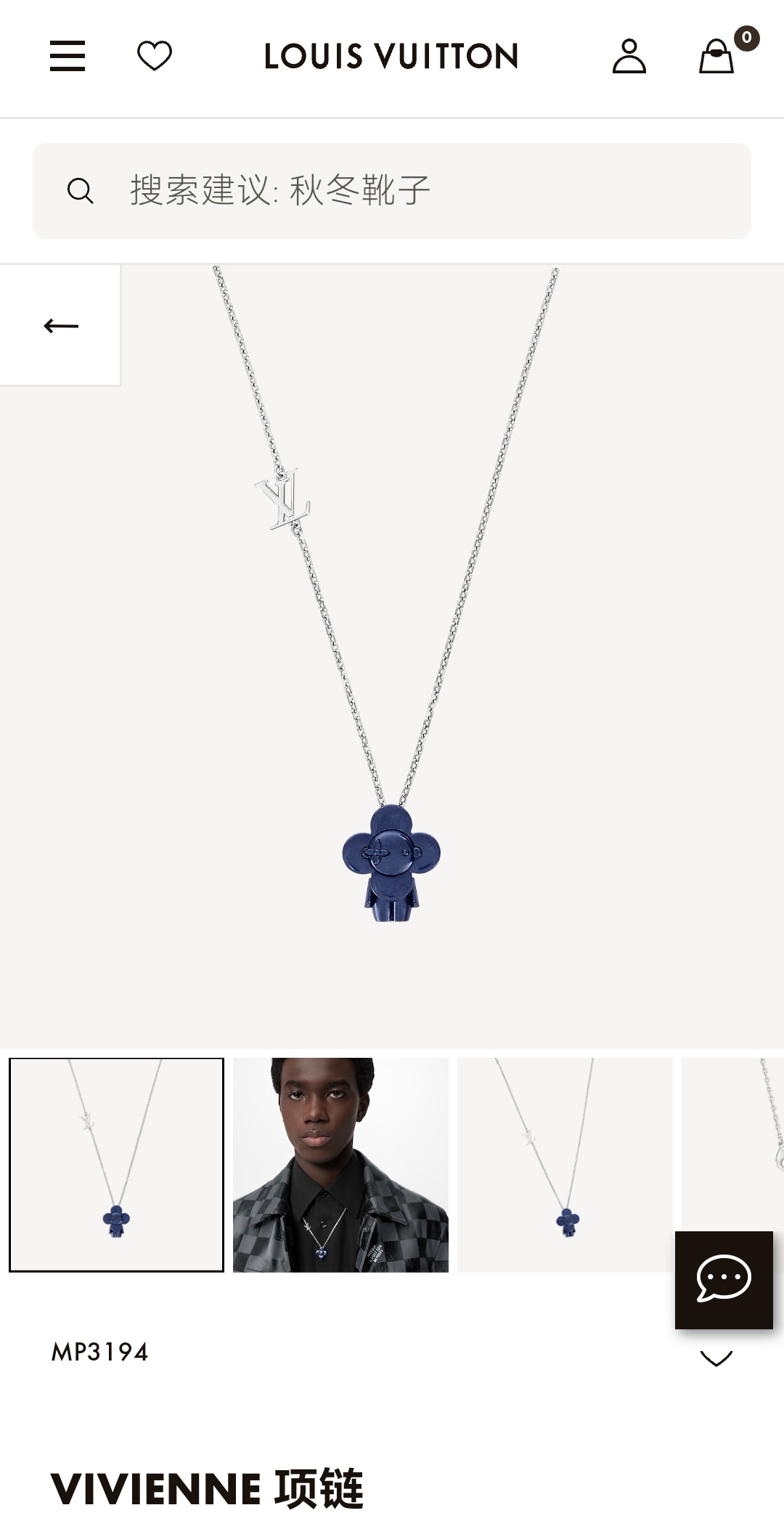Tap the search suggestion field
The image size is (784, 1513).
(x=392, y=191)
